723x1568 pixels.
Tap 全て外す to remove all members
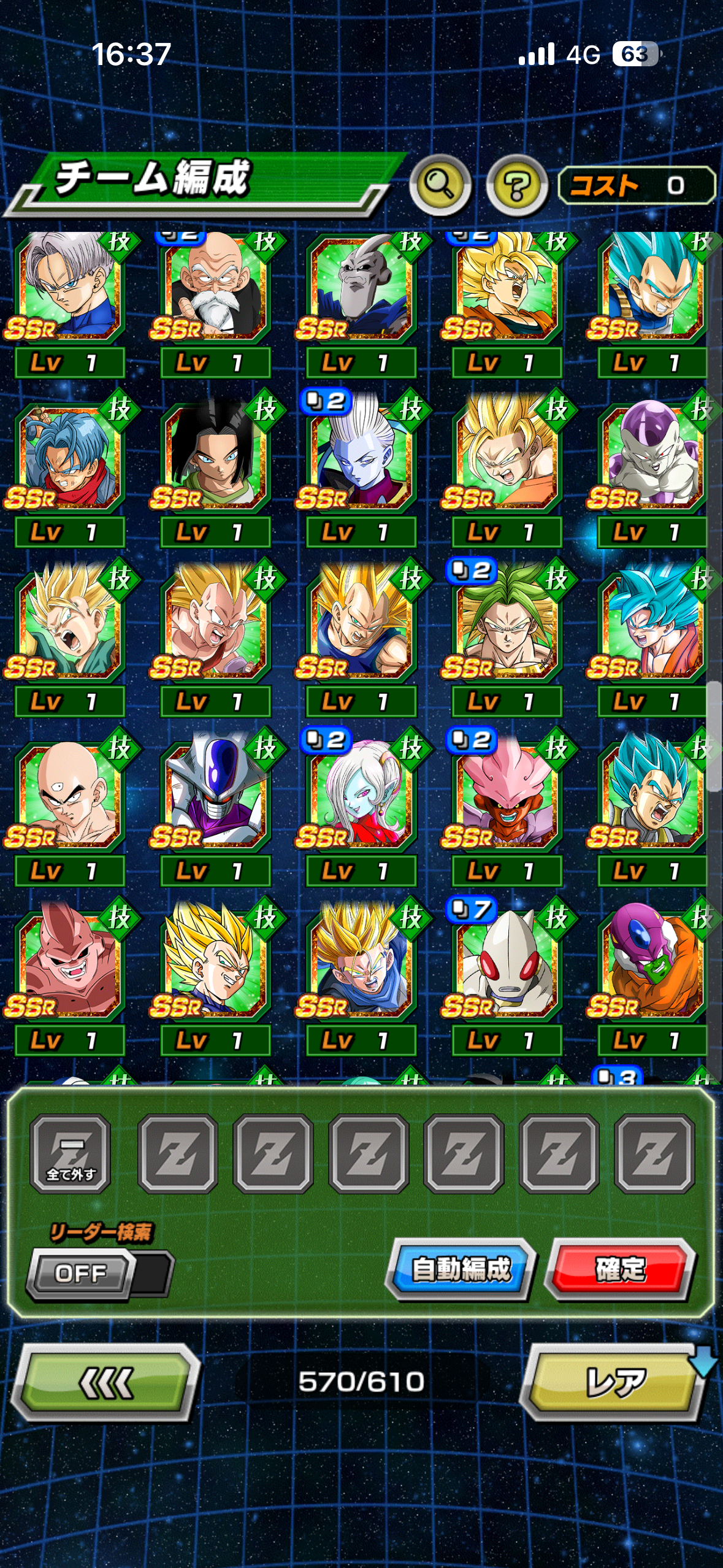[71, 1154]
